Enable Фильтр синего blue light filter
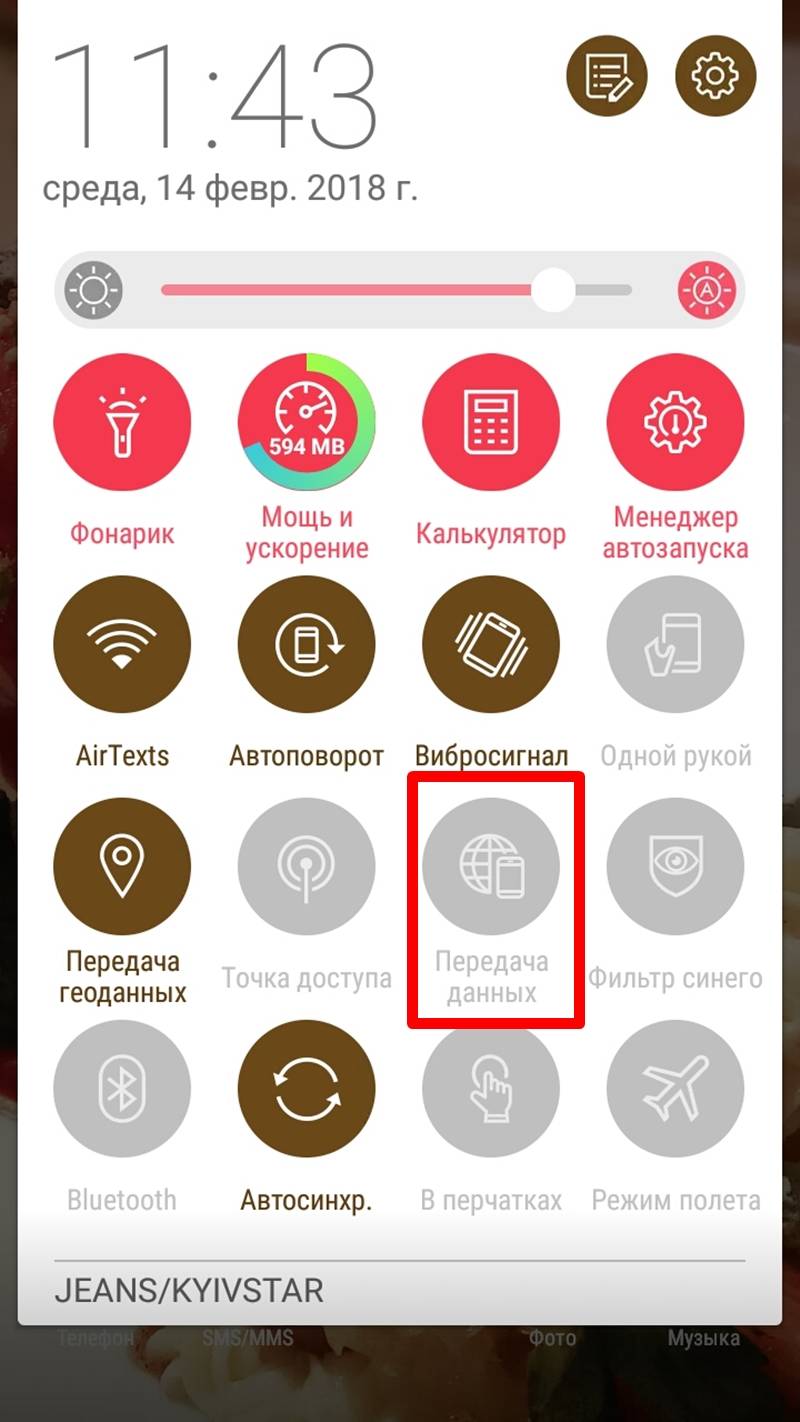800x1422 pixels. tap(676, 866)
